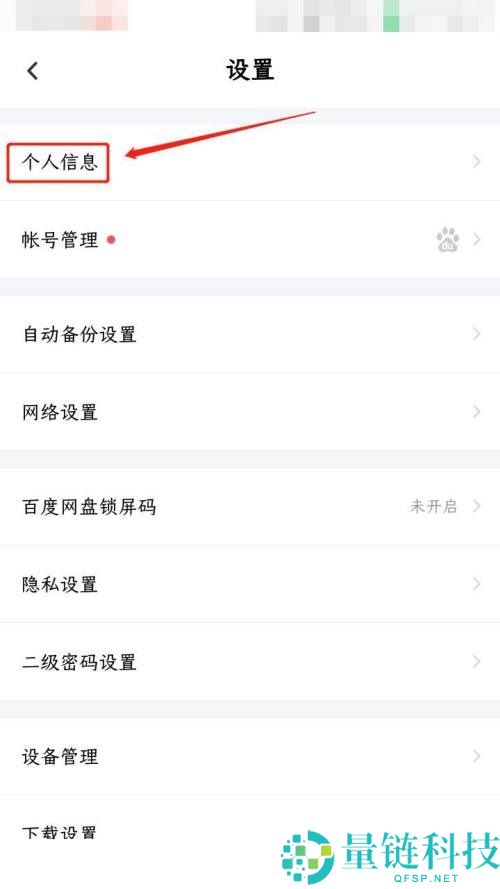Open 个人信息
The image size is (500, 889).
coord(250,162)
